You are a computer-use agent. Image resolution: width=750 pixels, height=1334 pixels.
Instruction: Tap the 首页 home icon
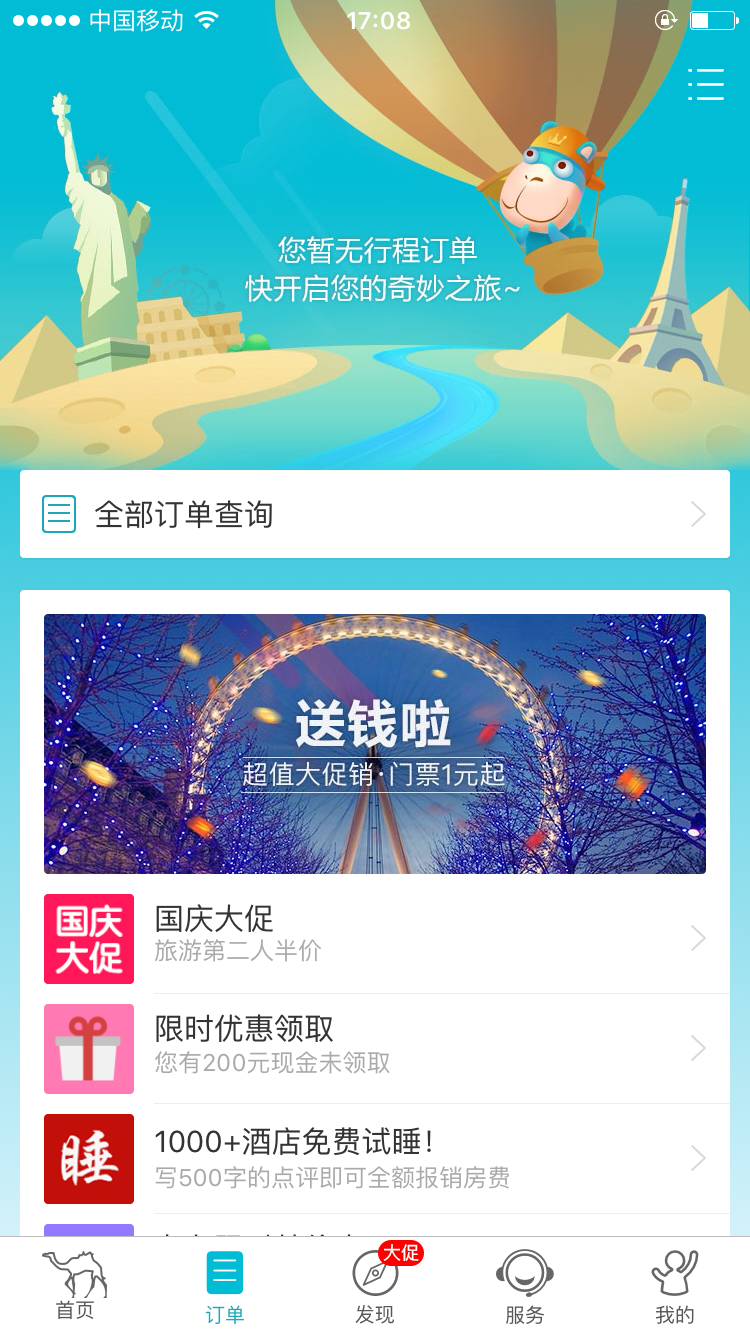click(75, 1271)
